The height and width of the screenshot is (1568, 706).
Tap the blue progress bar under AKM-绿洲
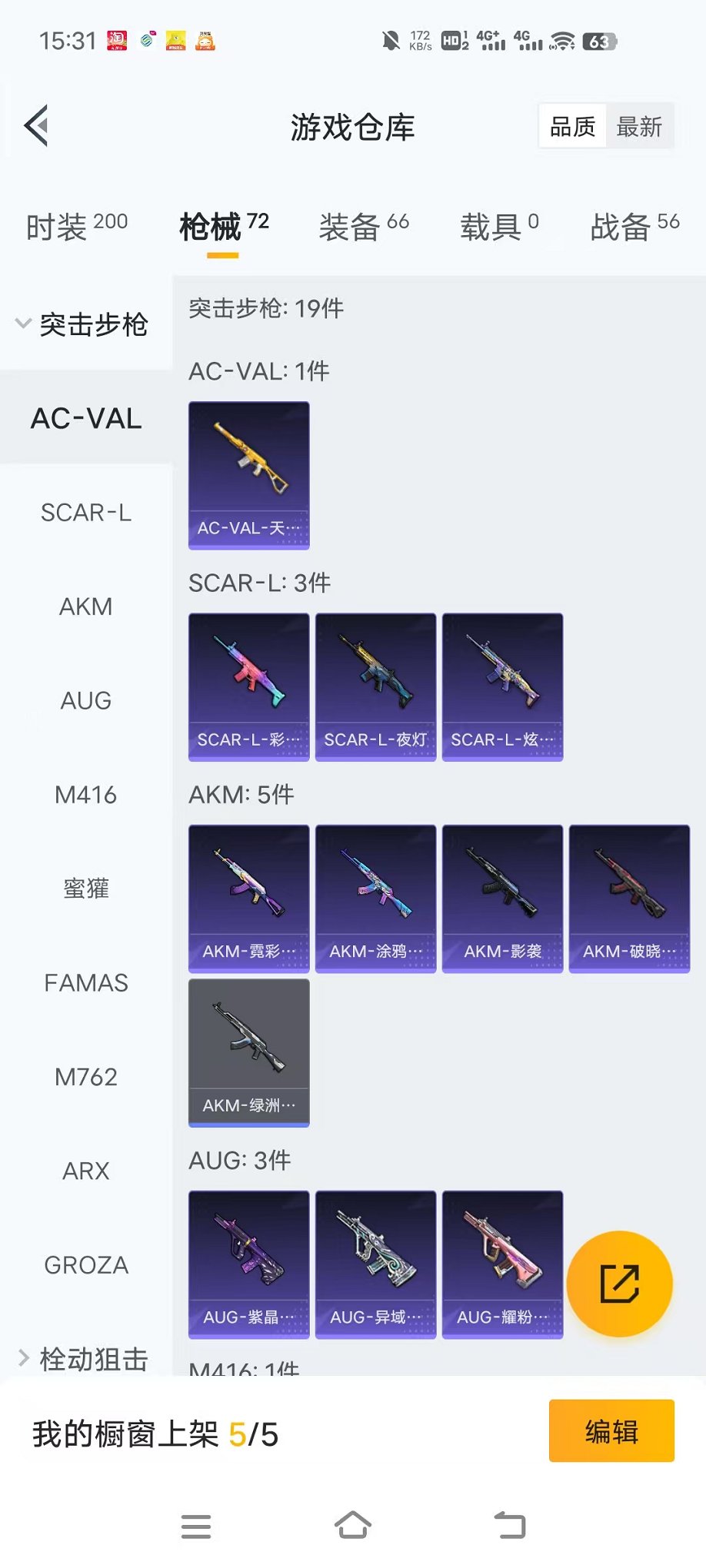[x=248, y=1125]
